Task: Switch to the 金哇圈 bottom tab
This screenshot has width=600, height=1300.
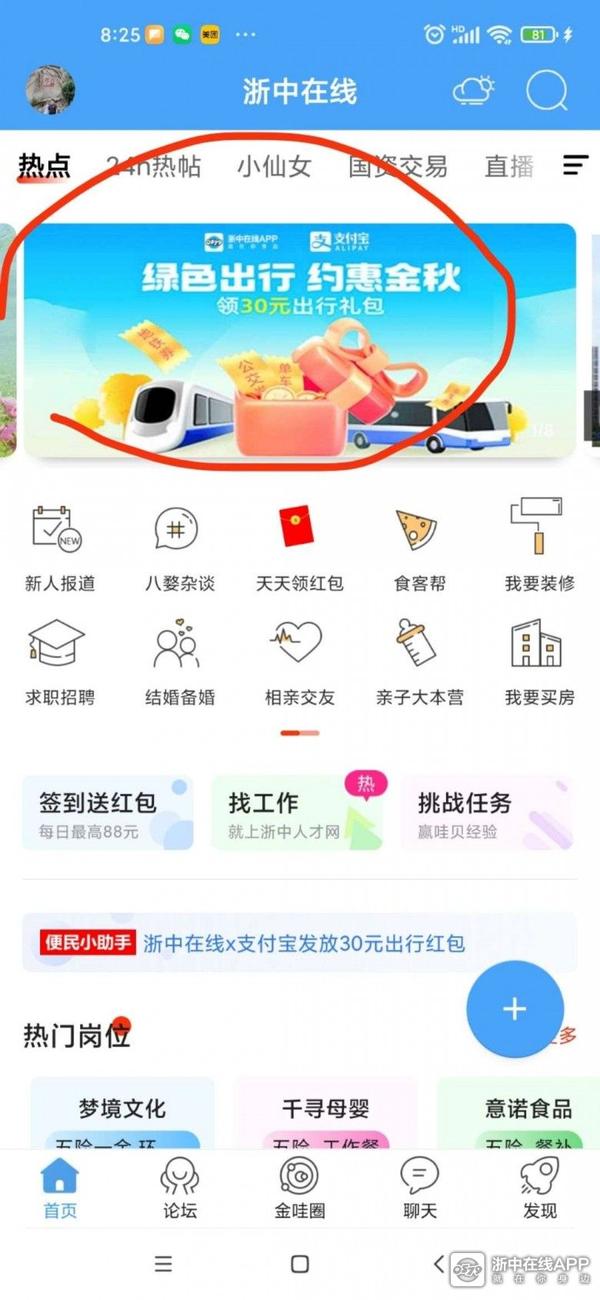Action: (x=299, y=1187)
